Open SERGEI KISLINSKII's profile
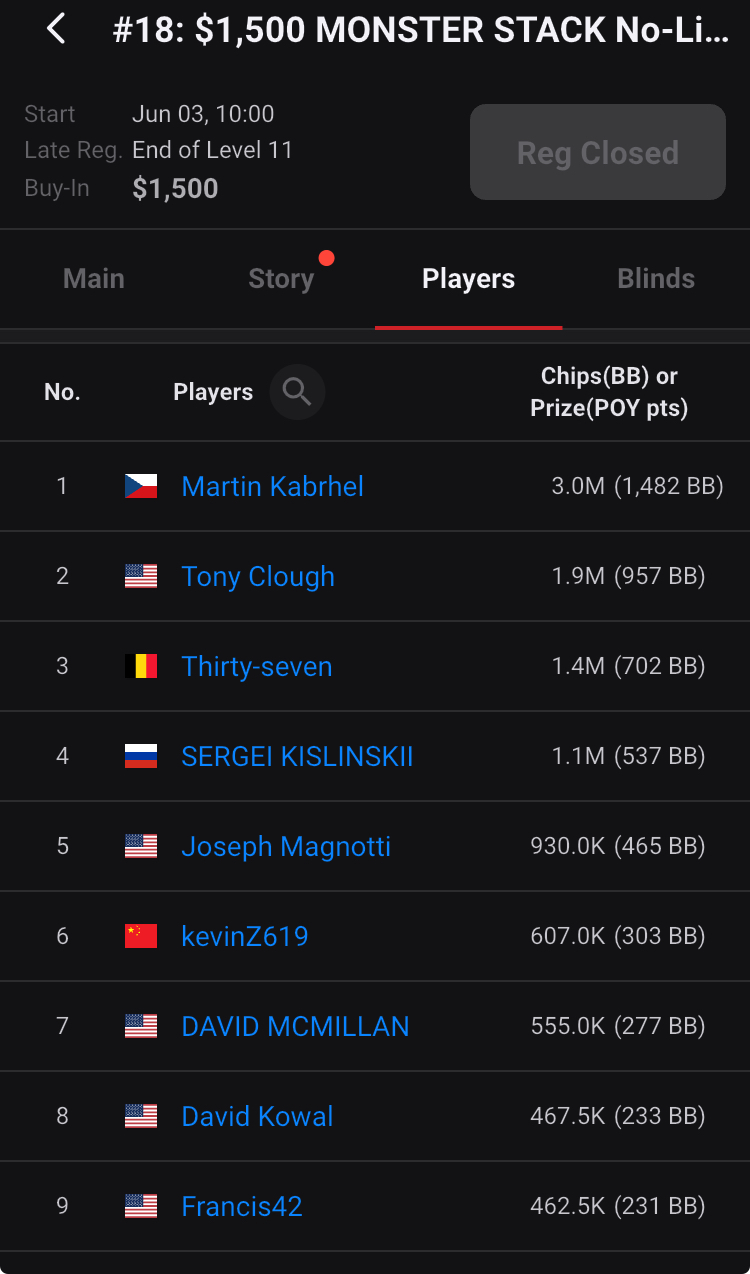 (x=297, y=757)
